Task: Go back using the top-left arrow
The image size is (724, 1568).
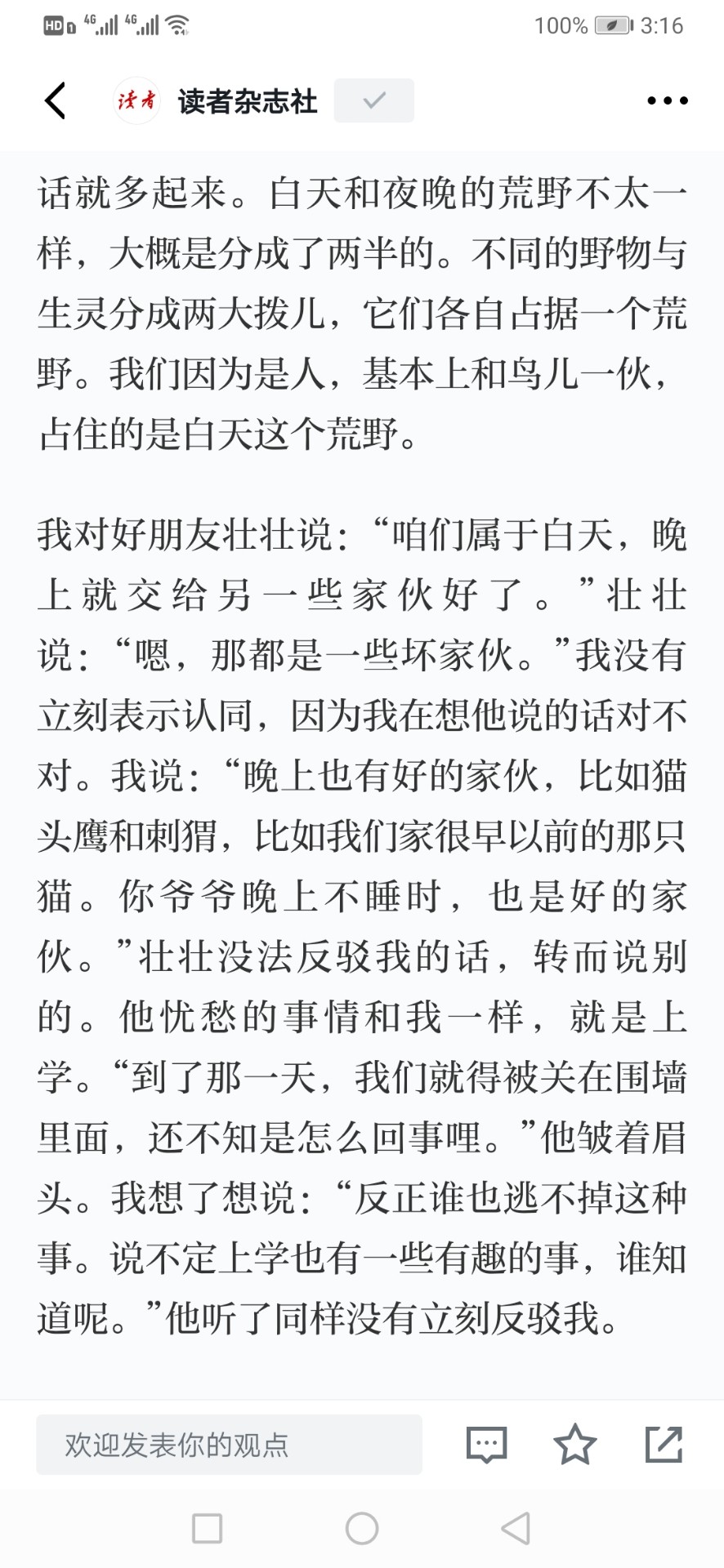Action: (55, 101)
